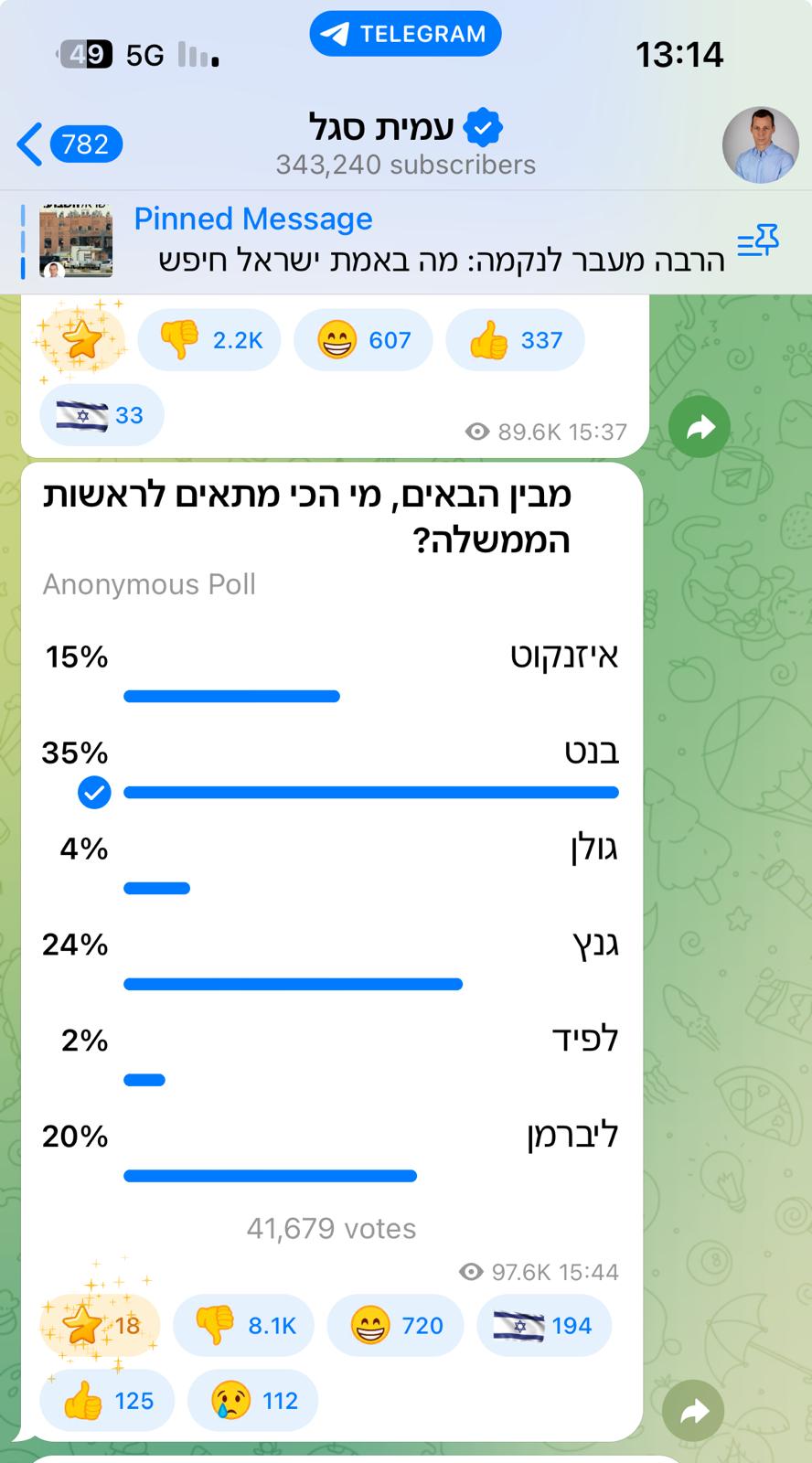Screen dimensions: 812x1463
Task: Add thumbs up reaction with 125
Action: tap(107, 1400)
